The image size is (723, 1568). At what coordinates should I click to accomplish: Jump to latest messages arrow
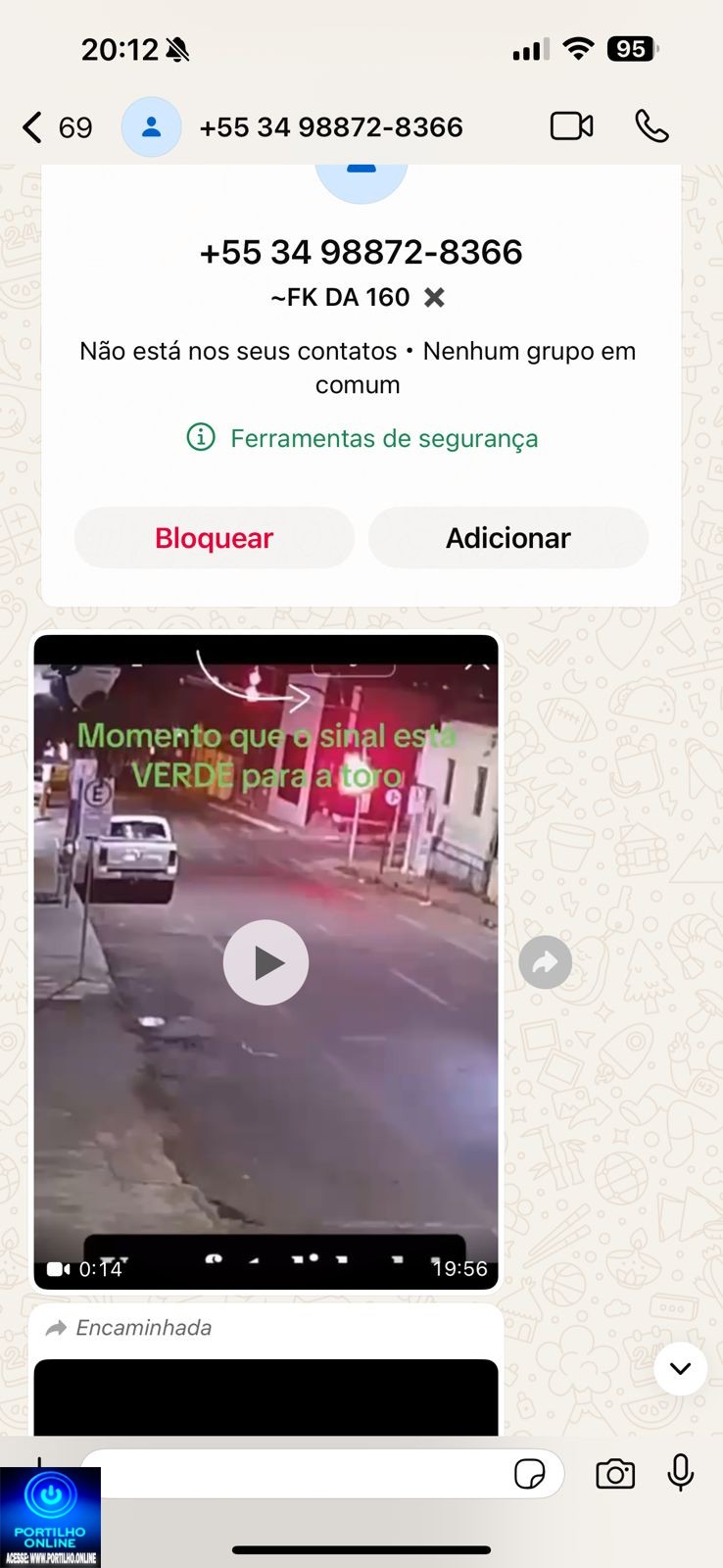click(680, 1368)
